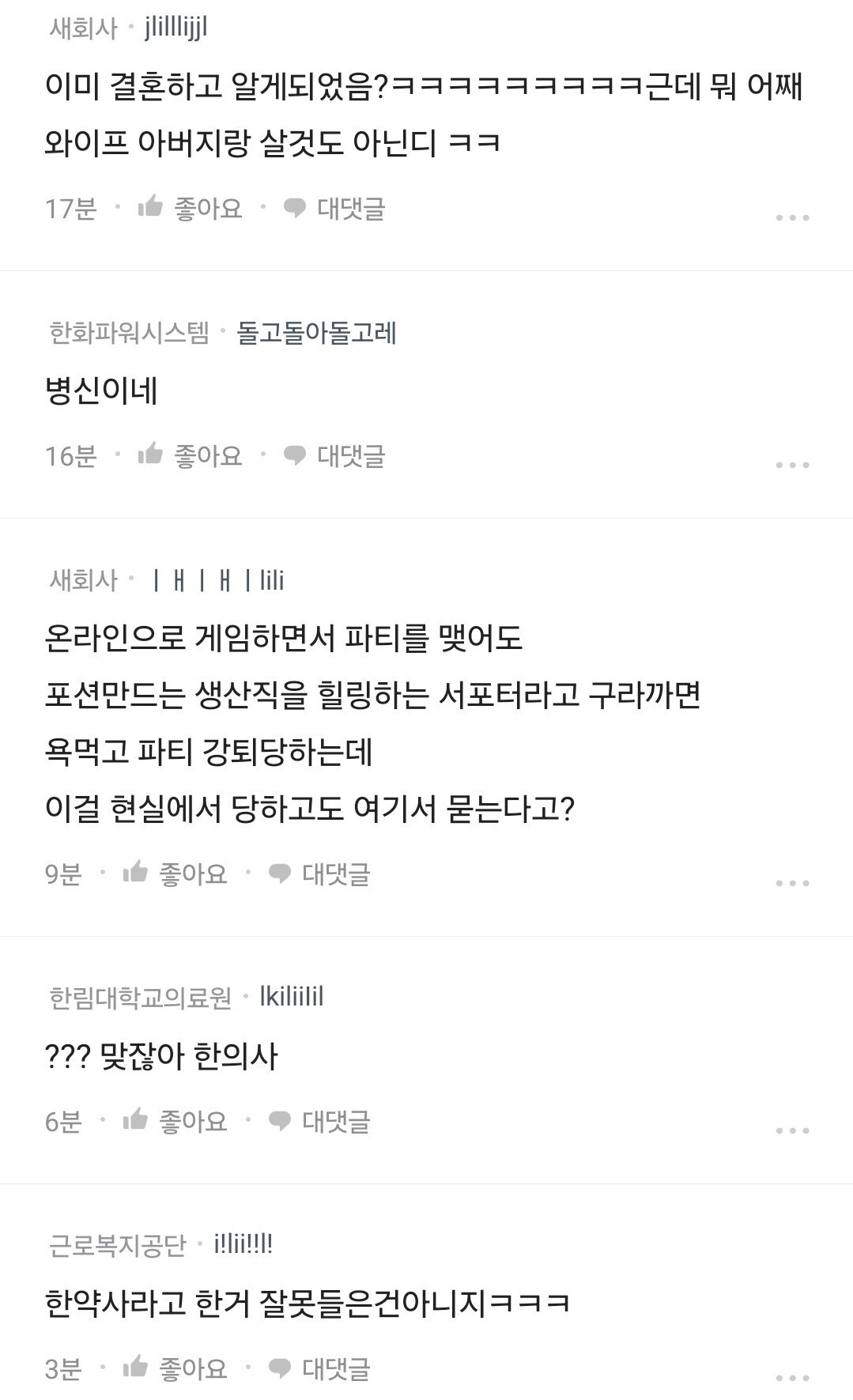This screenshot has width=853, height=1400.
Task: Reply to 돌고돌아돌고레's comment
Action: (x=334, y=456)
